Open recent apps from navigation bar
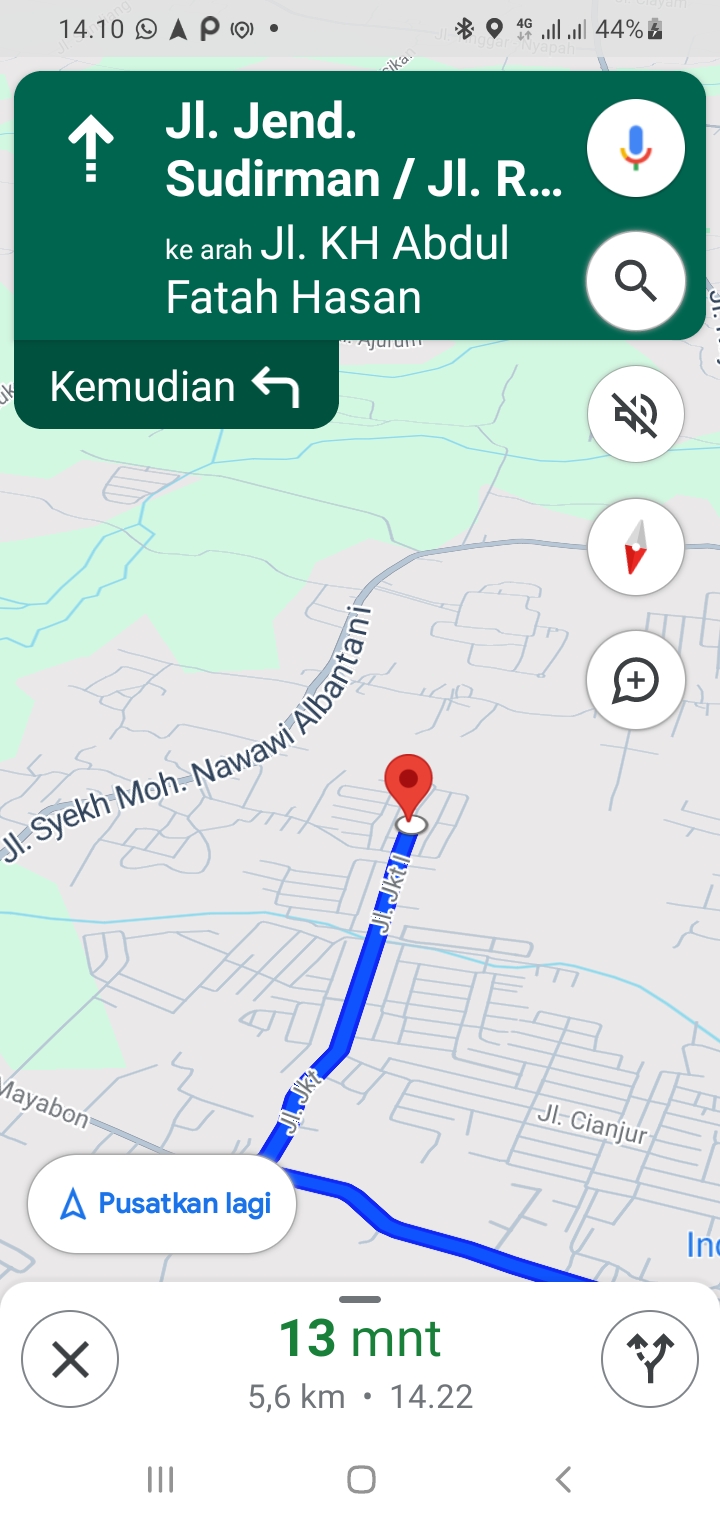 (x=160, y=1479)
